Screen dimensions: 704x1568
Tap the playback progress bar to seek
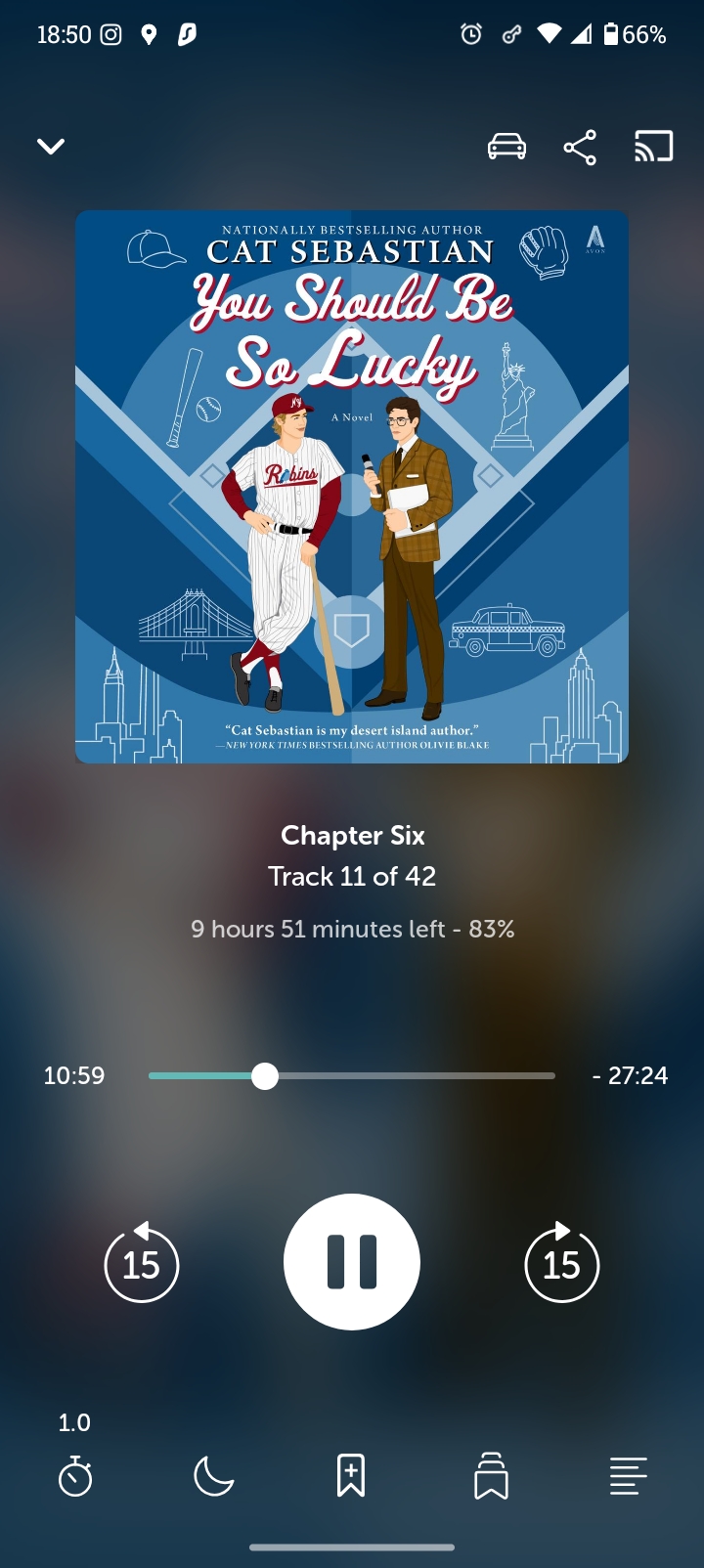391,1075
